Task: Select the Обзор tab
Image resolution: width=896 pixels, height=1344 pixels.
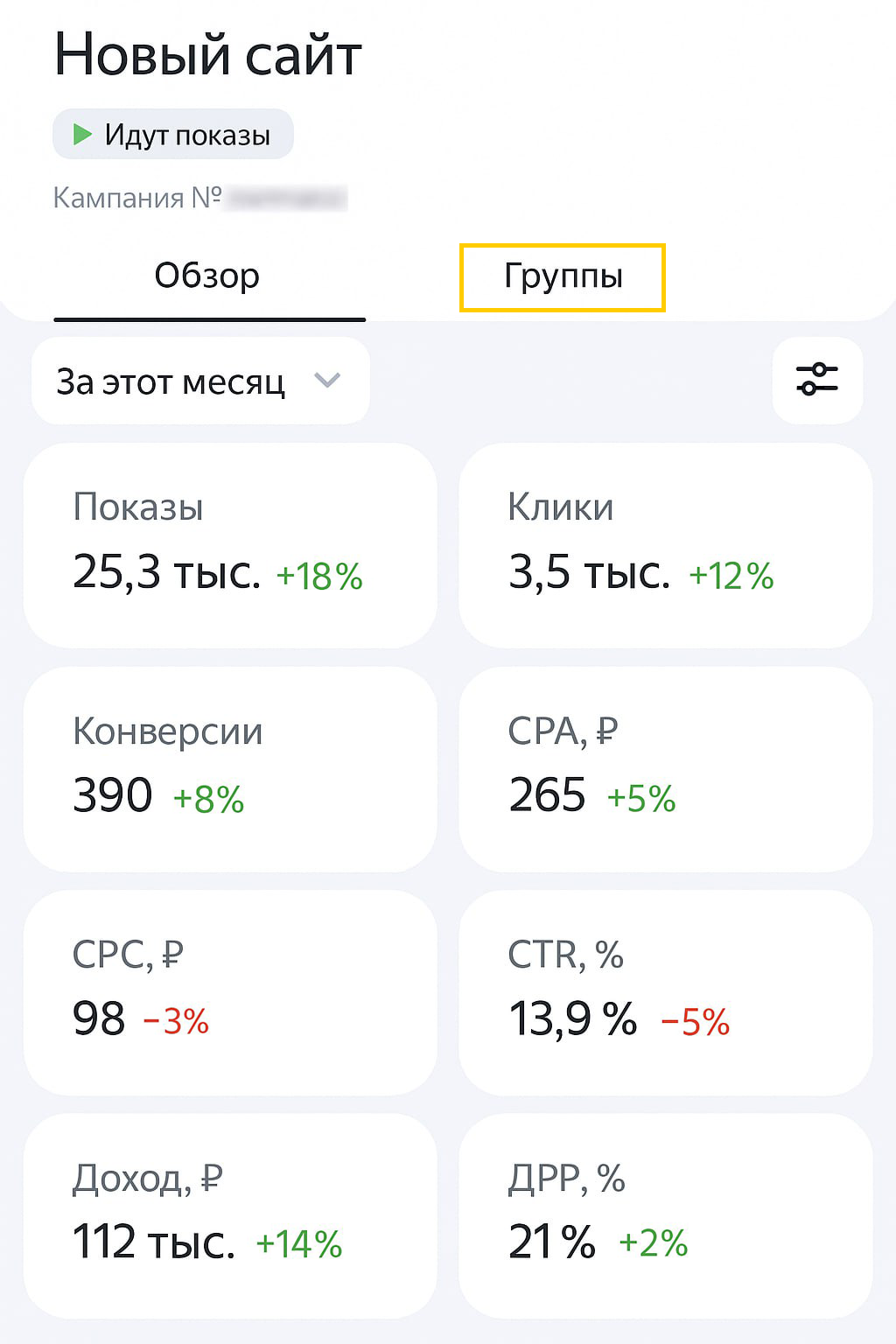Action: (x=208, y=276)
